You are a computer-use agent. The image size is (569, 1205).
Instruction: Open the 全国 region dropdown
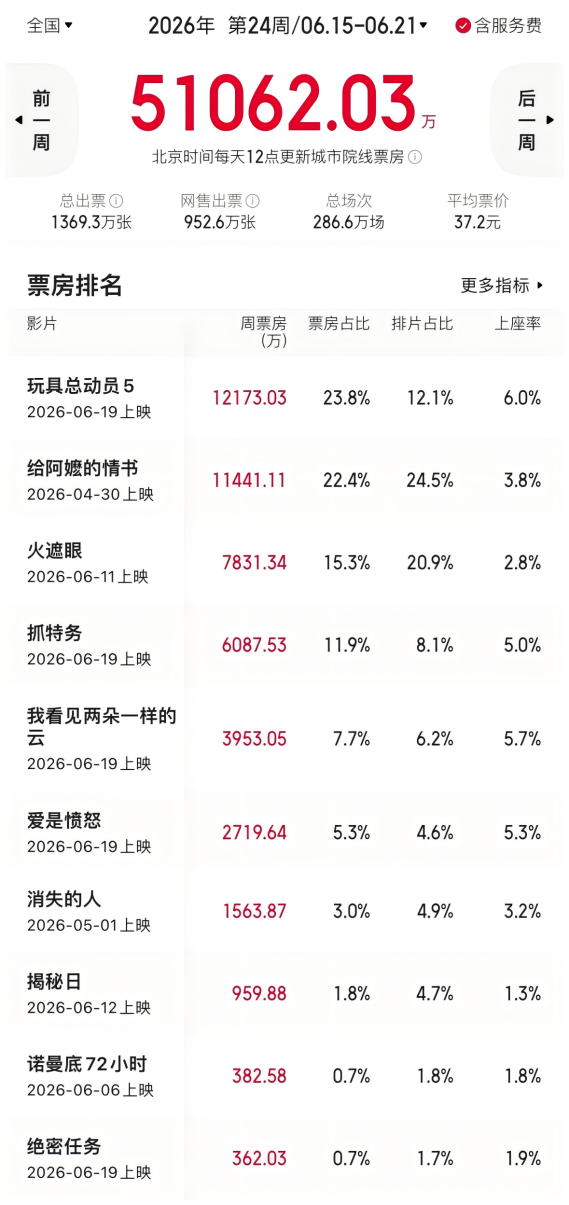pyautogui.click(x=50, y=25)
